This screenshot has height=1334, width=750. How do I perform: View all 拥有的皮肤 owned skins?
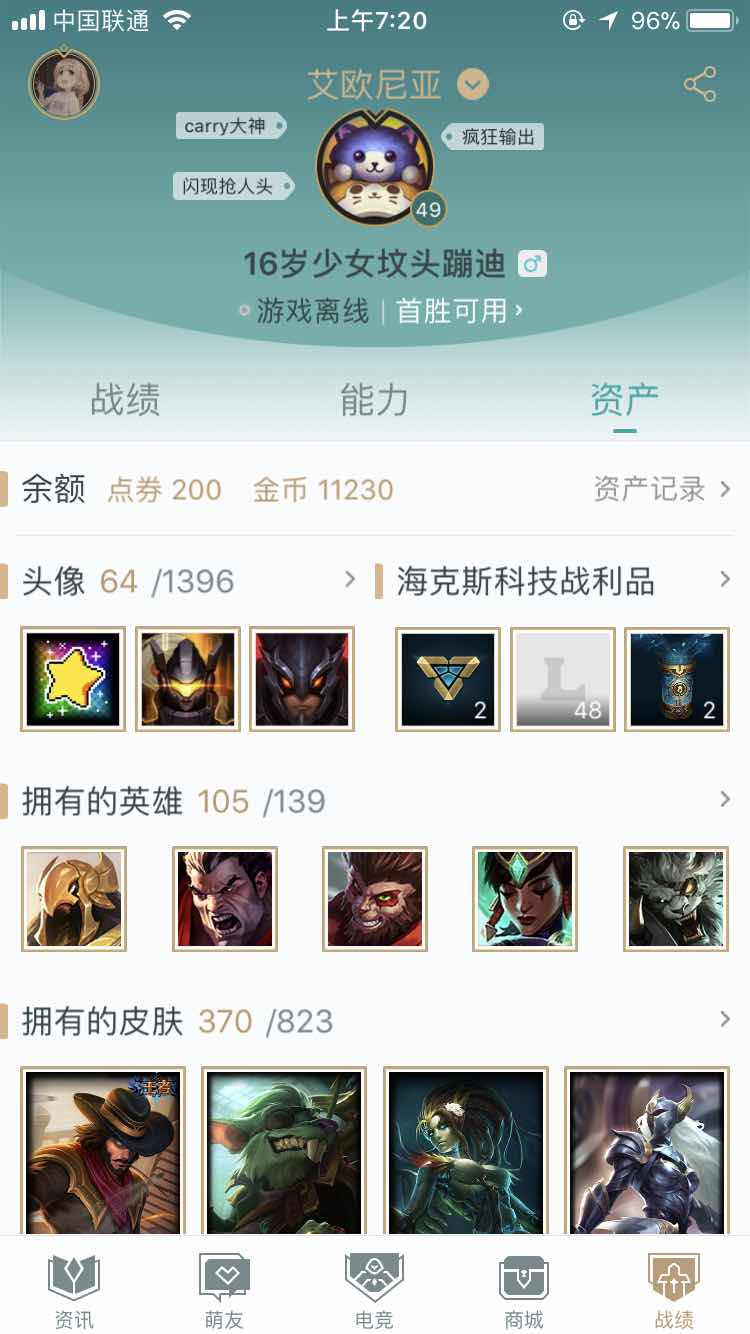[x=375, y=1021]
